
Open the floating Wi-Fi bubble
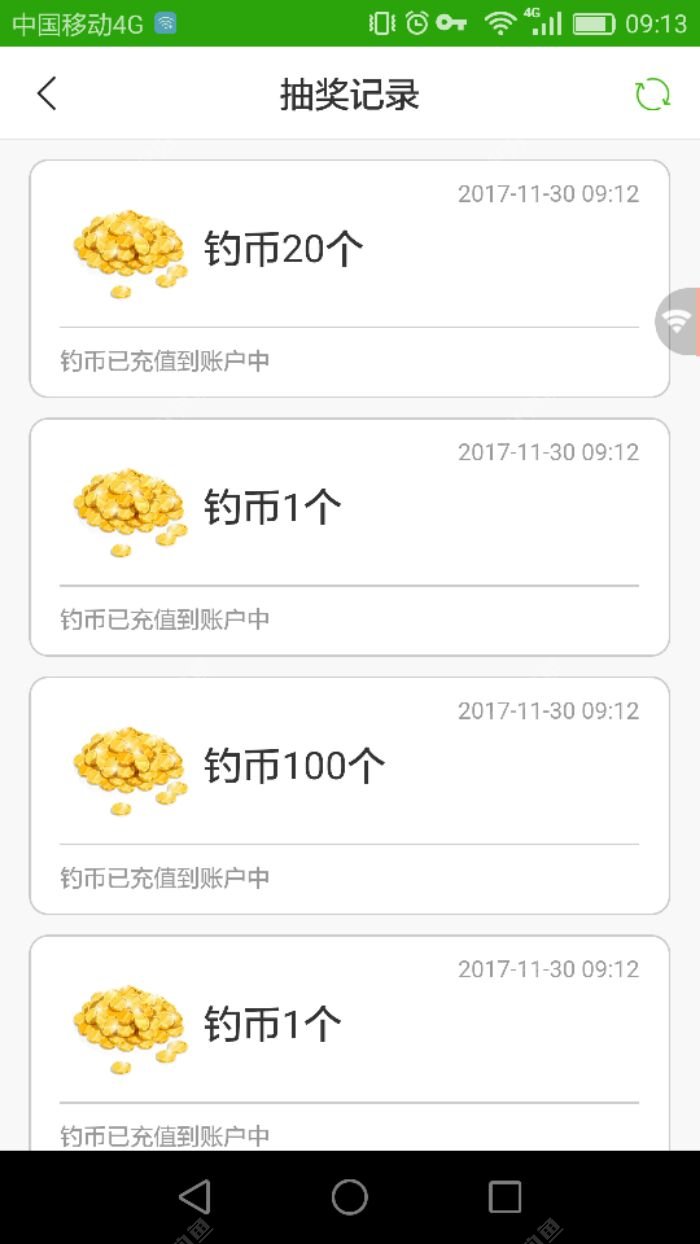click(678, 321)
